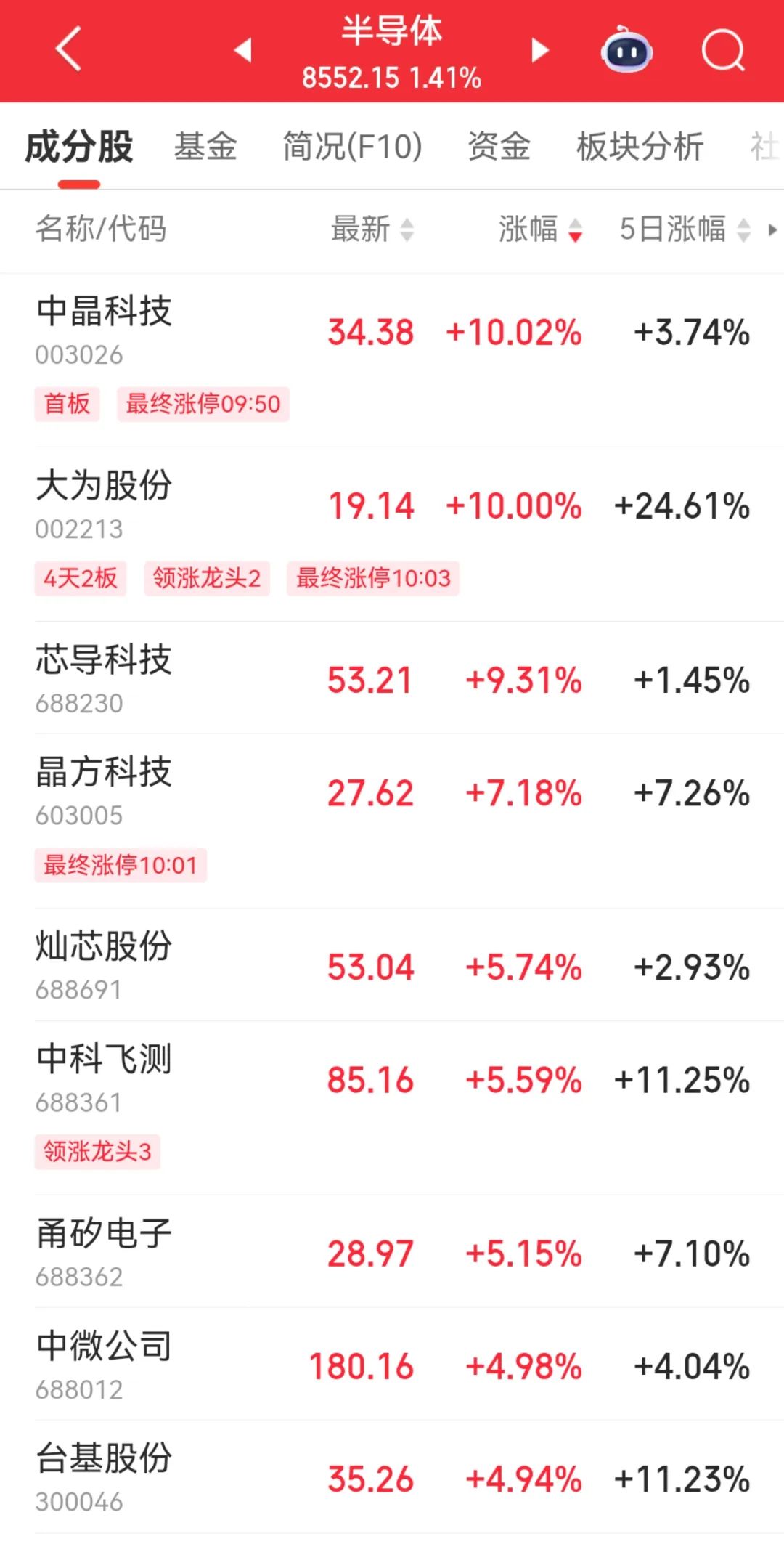Viewport: 784px width, 1544px height.
Task: Switch to the 基金 tab
Action: pyautogui.click(x=205, y=147)
